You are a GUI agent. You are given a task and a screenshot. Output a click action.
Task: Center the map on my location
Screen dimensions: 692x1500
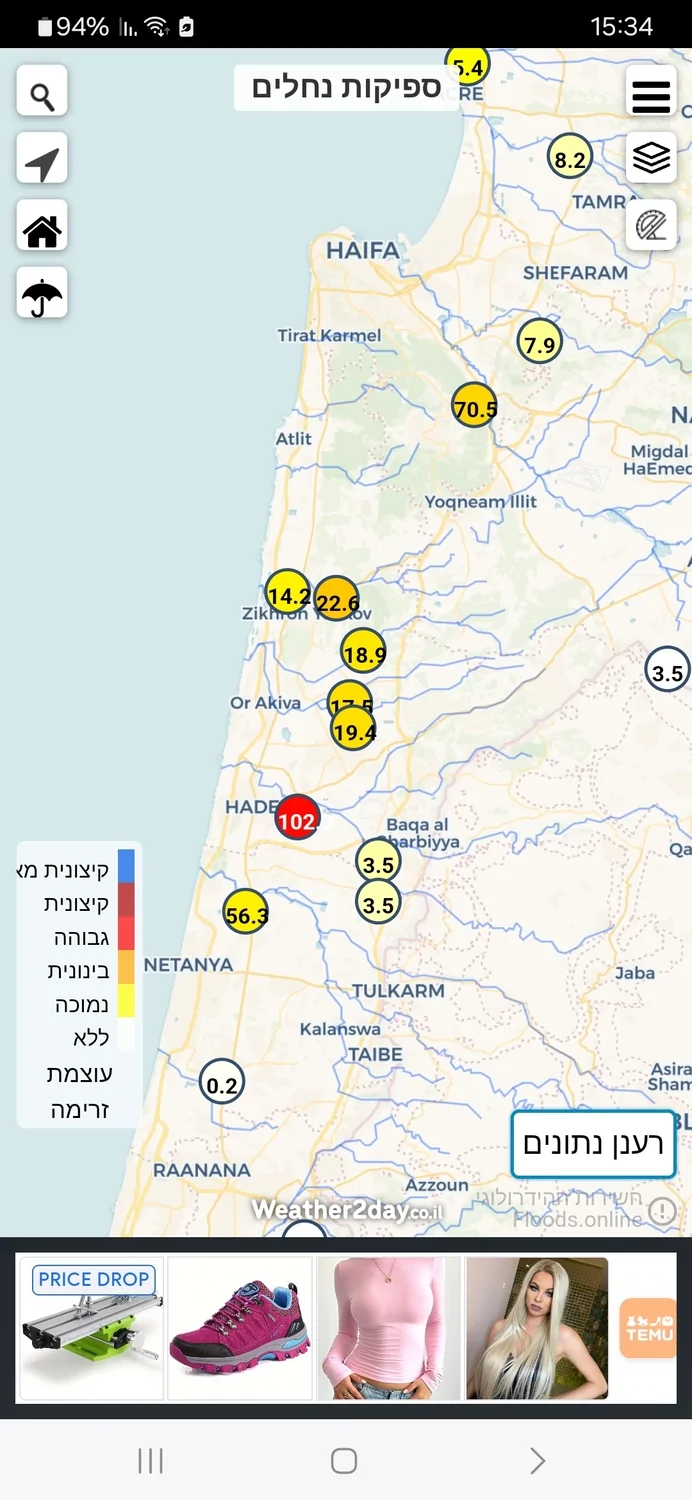pos(42,159)
